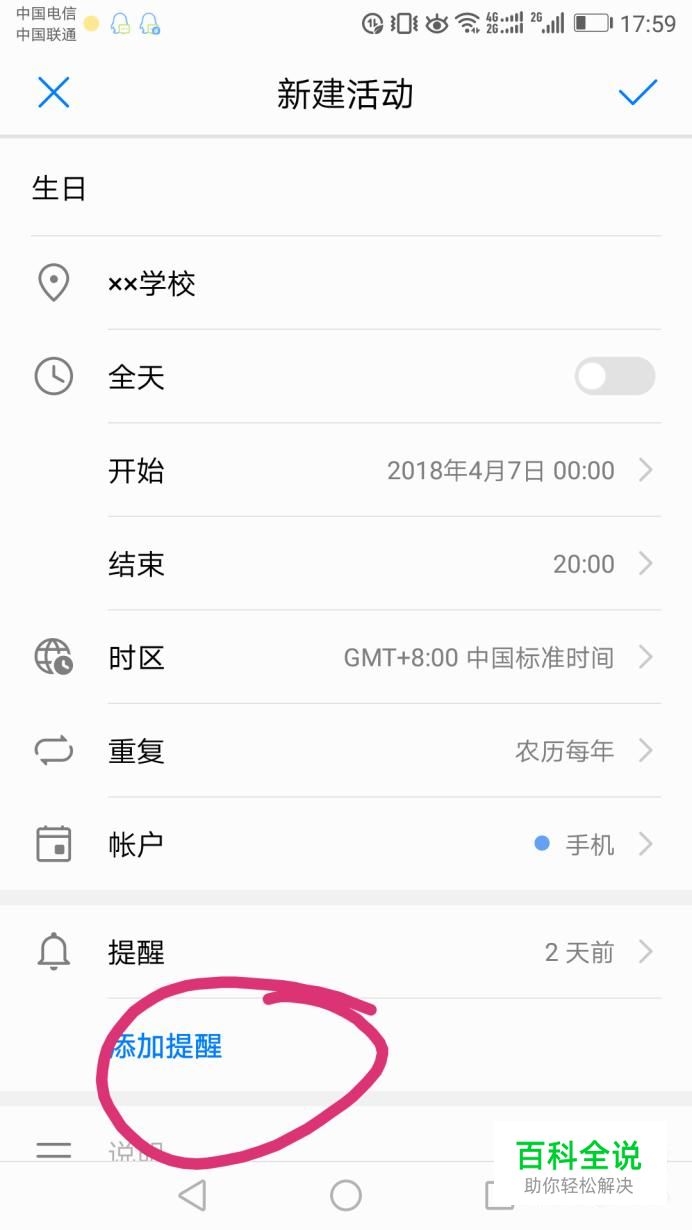This screenshot has height=1230, width=692.
Task: Close the new event editor
Action: [53, 93]
